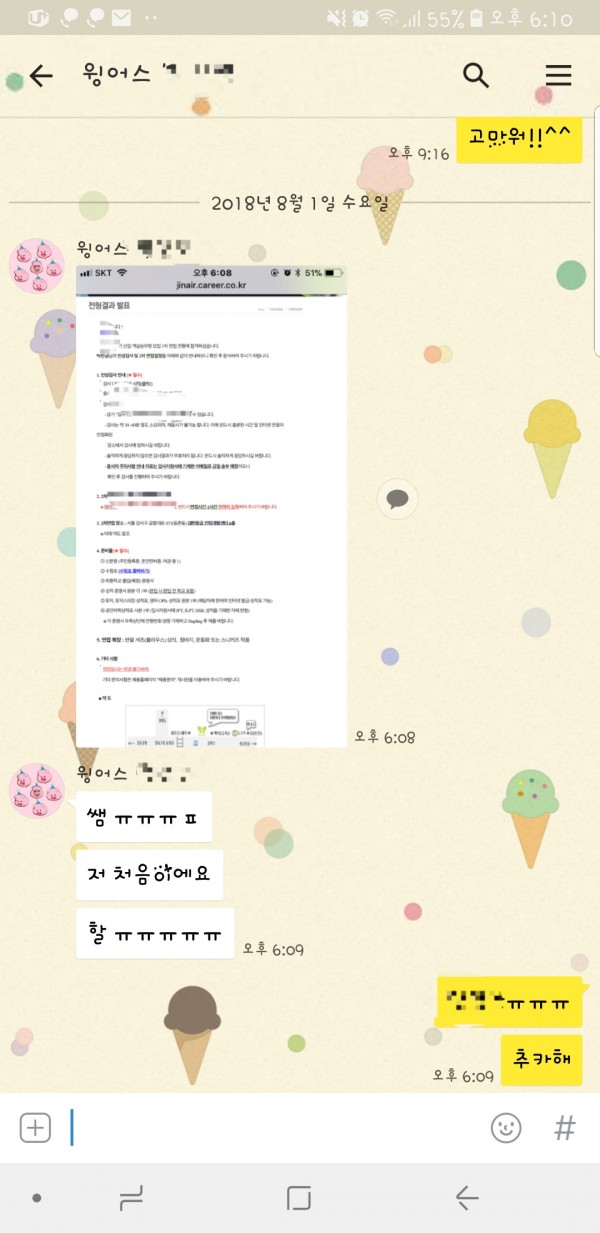Tap the comment bubble beside the image
This screenshot has height=1233, width=600.
(397, 497)
